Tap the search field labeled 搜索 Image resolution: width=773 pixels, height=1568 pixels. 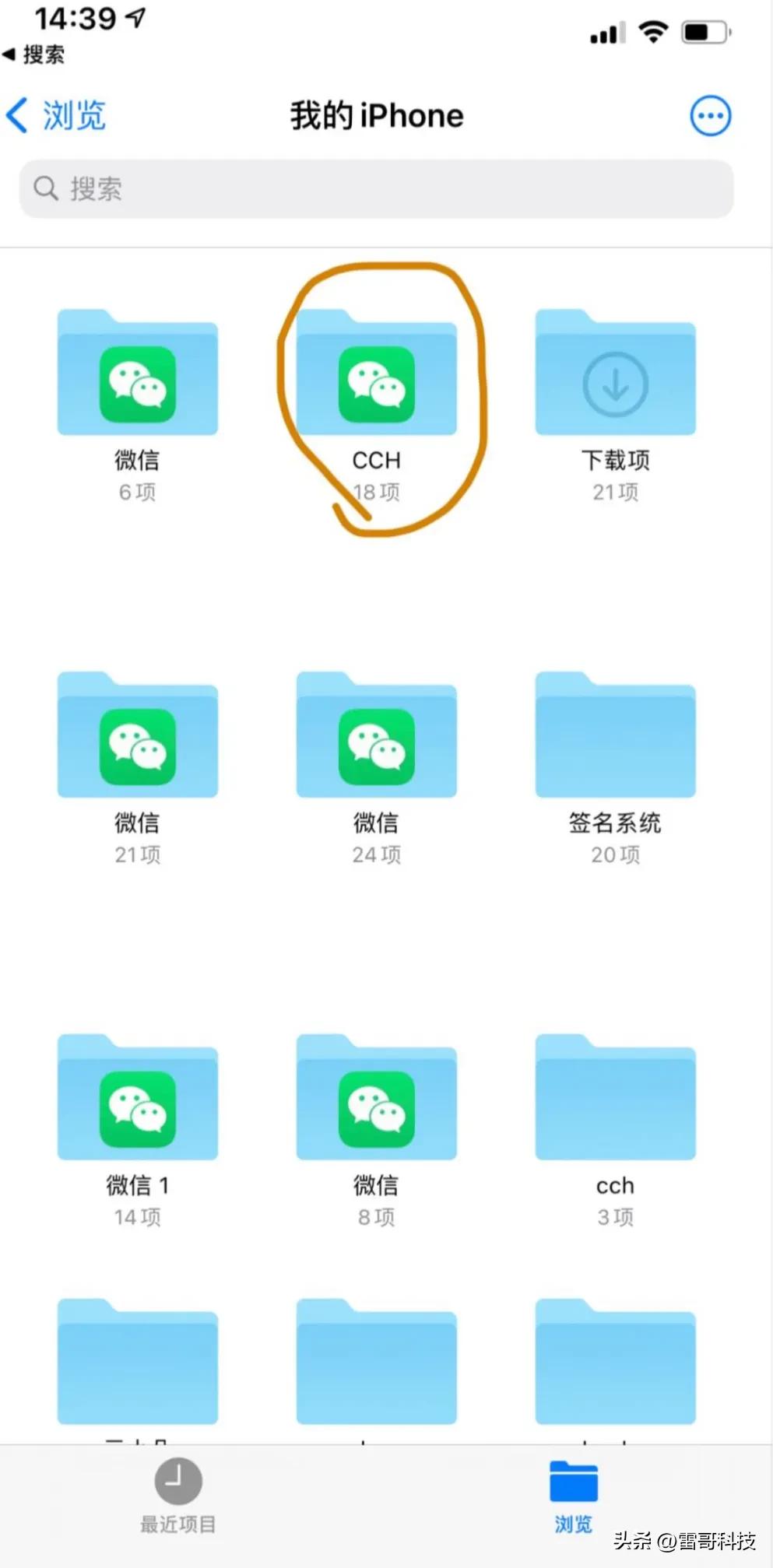tap(376, 188)
